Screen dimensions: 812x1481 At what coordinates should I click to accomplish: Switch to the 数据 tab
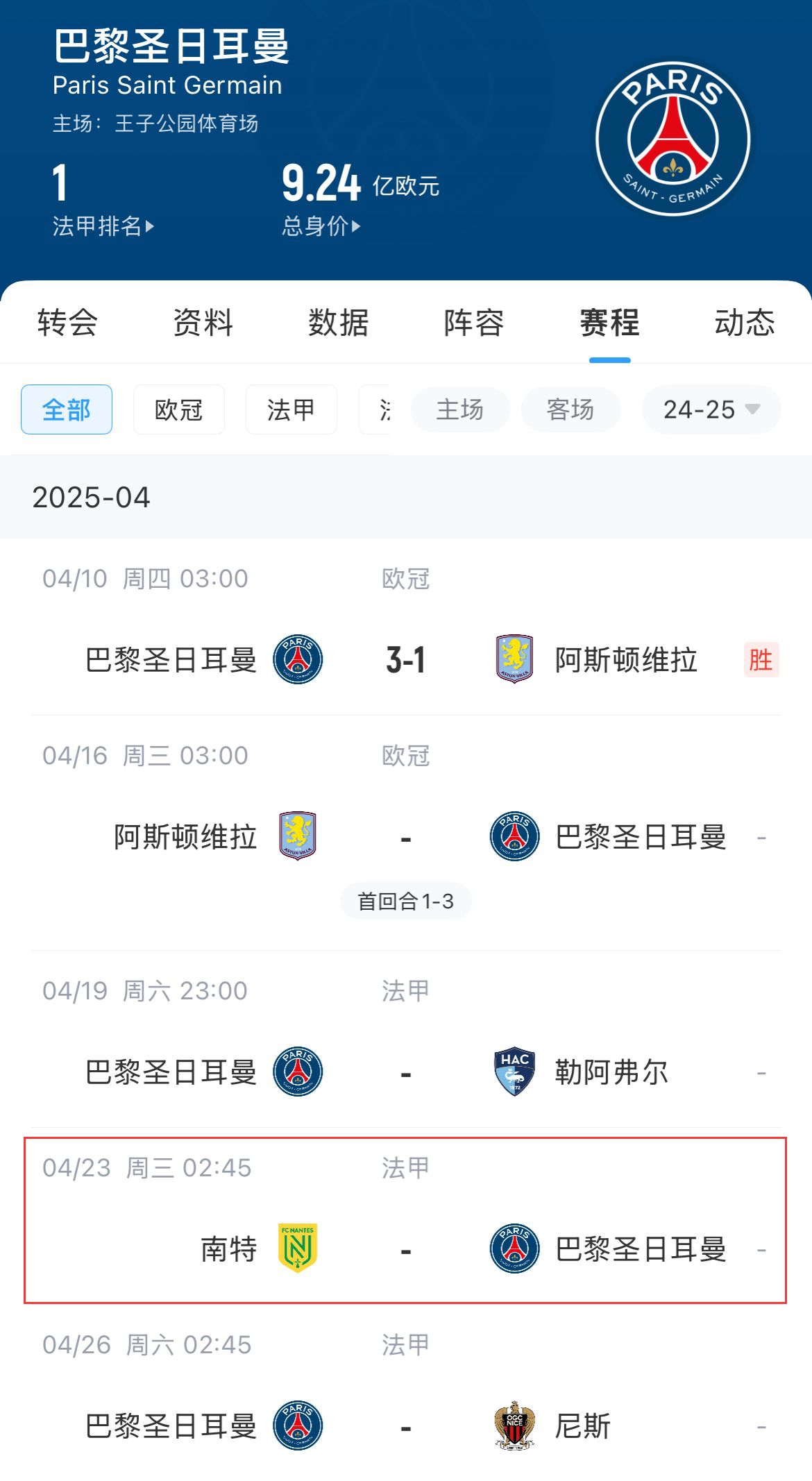point(338,323)
